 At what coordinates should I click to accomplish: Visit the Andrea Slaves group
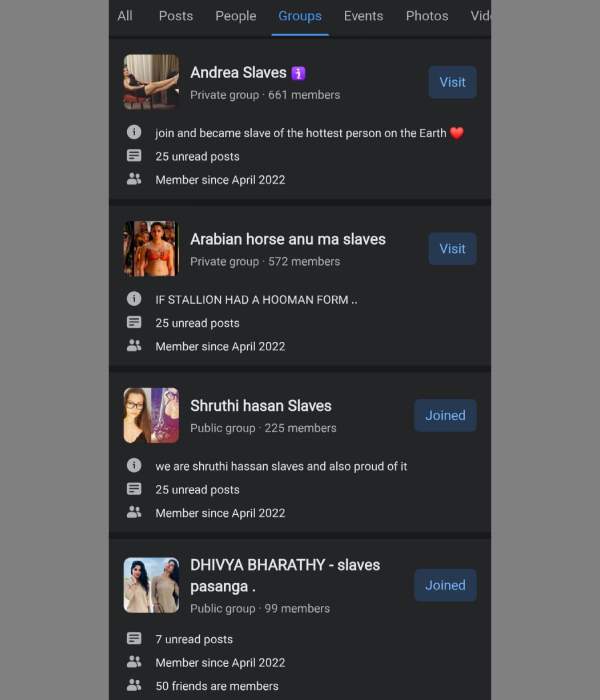[452, 82]
